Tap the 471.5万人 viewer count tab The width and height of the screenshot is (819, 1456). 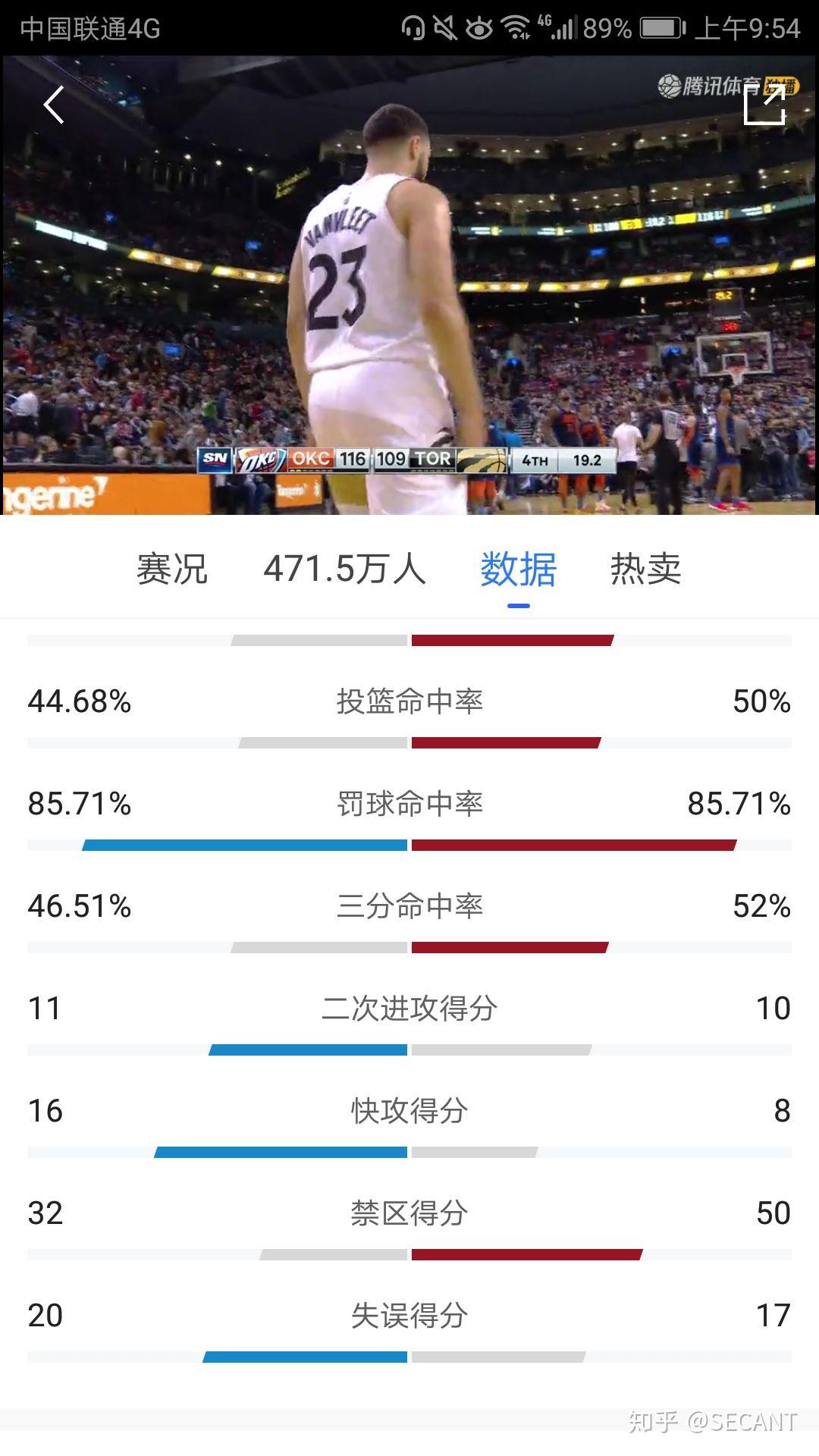coord(343,570)
